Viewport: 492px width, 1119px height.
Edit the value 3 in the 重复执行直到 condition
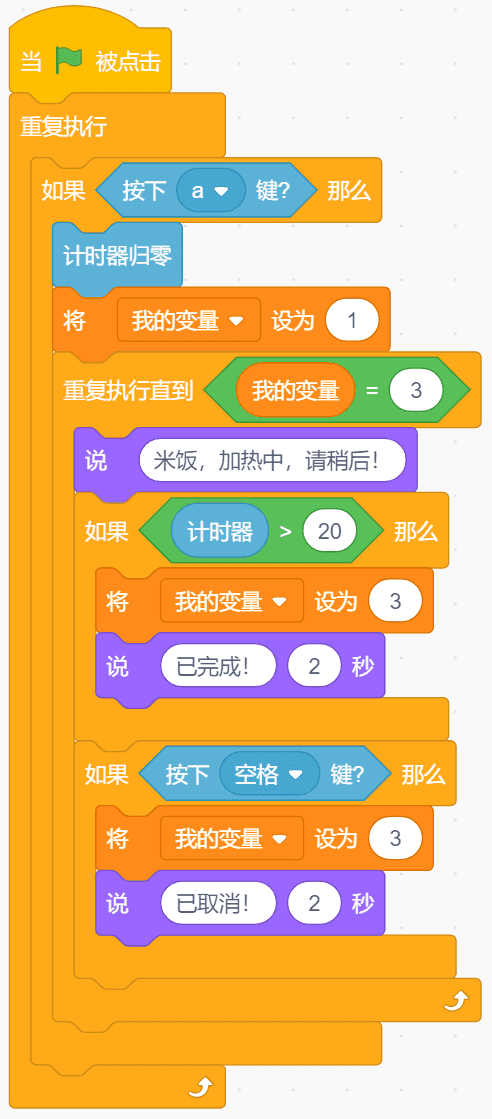point(416,390)
